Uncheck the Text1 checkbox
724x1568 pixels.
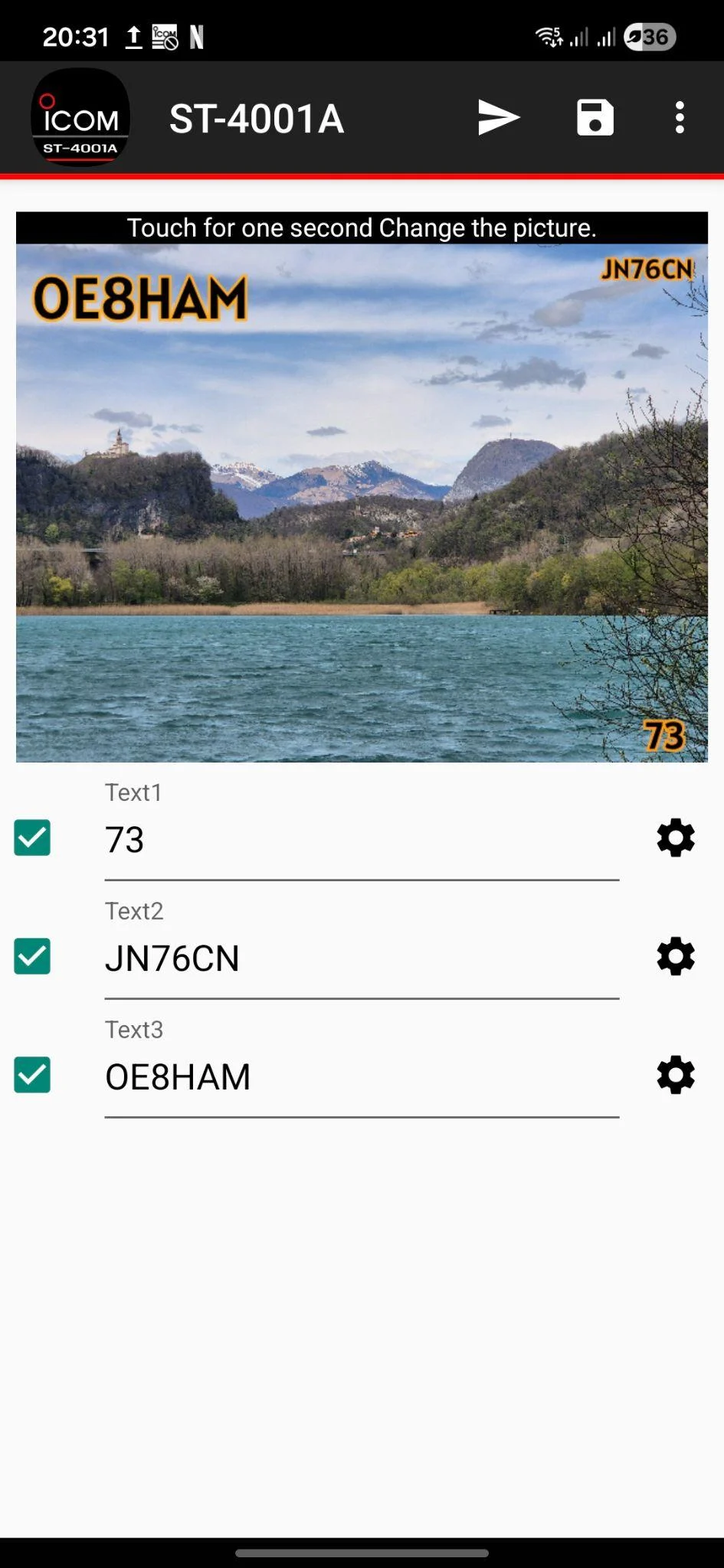pyautogui.click(x=32, y=838)
